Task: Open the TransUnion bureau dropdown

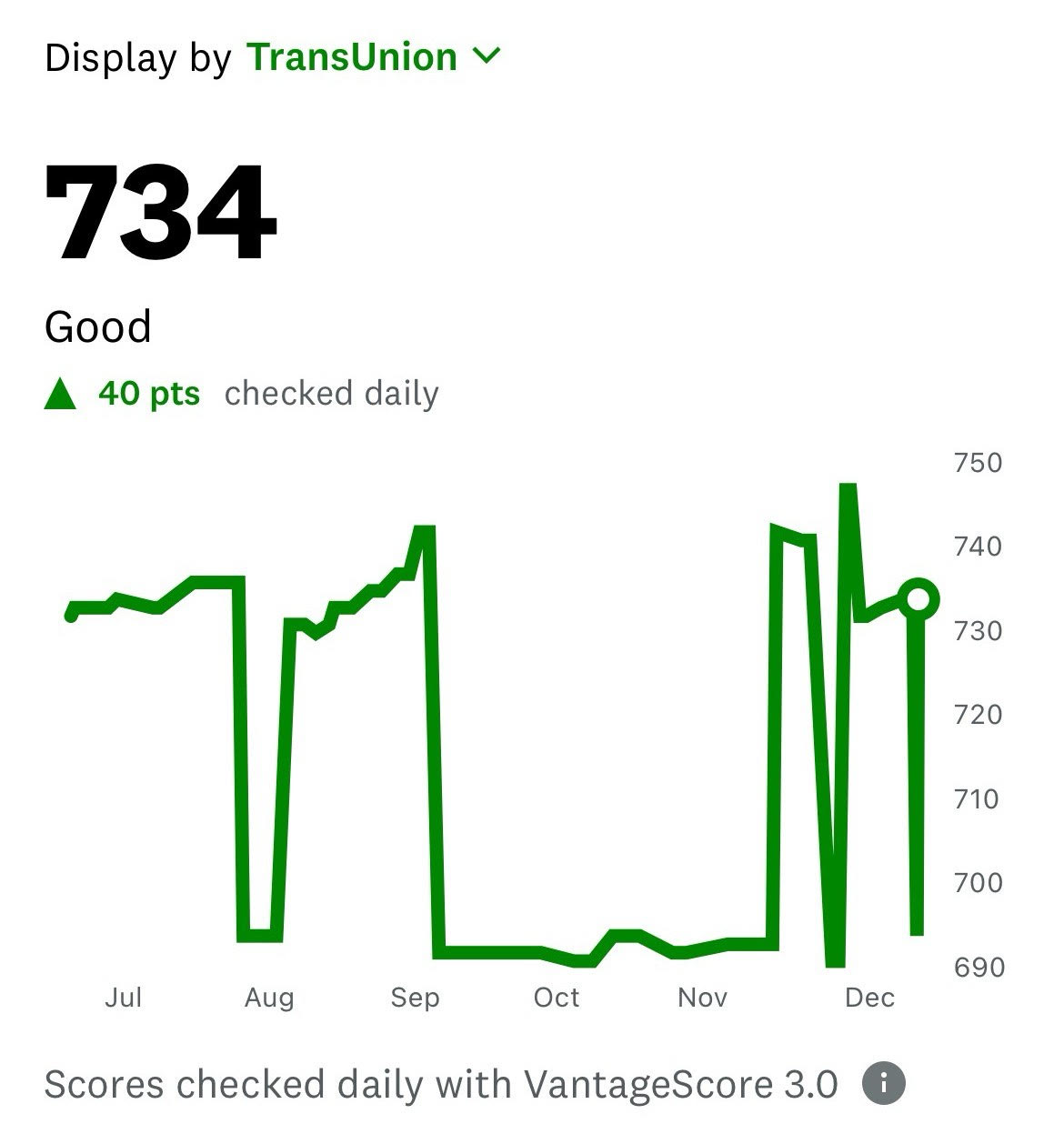Action: click(373, 57)
